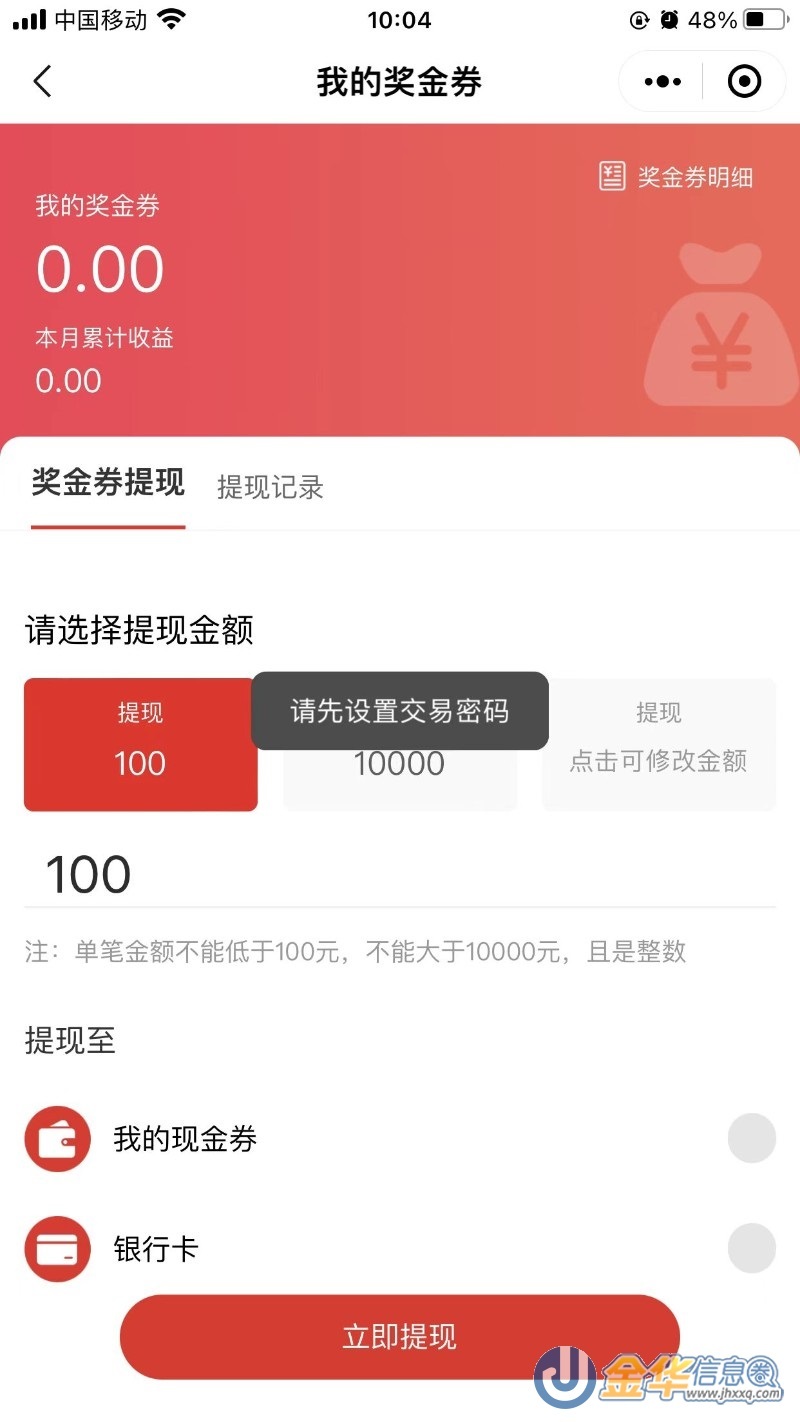This screenshot has width=800, height=1422.
Task: Close the mini program via circle icon
Action: (x=744, y=82)
